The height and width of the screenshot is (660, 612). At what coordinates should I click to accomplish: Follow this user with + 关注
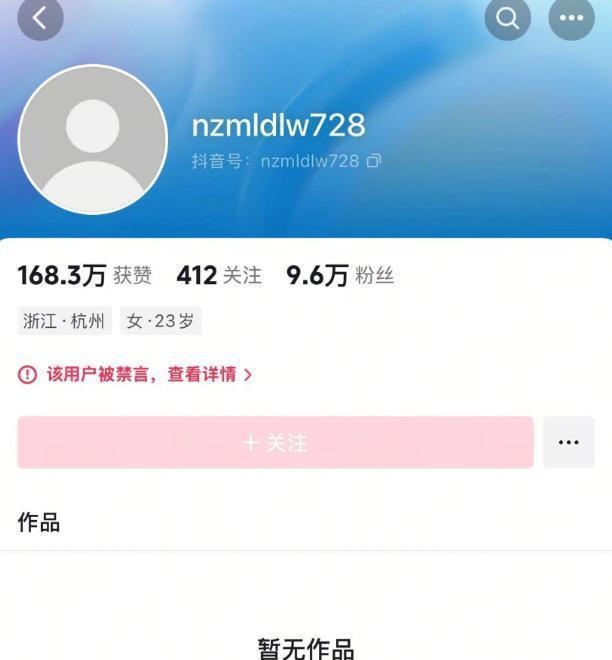[275, 442]
